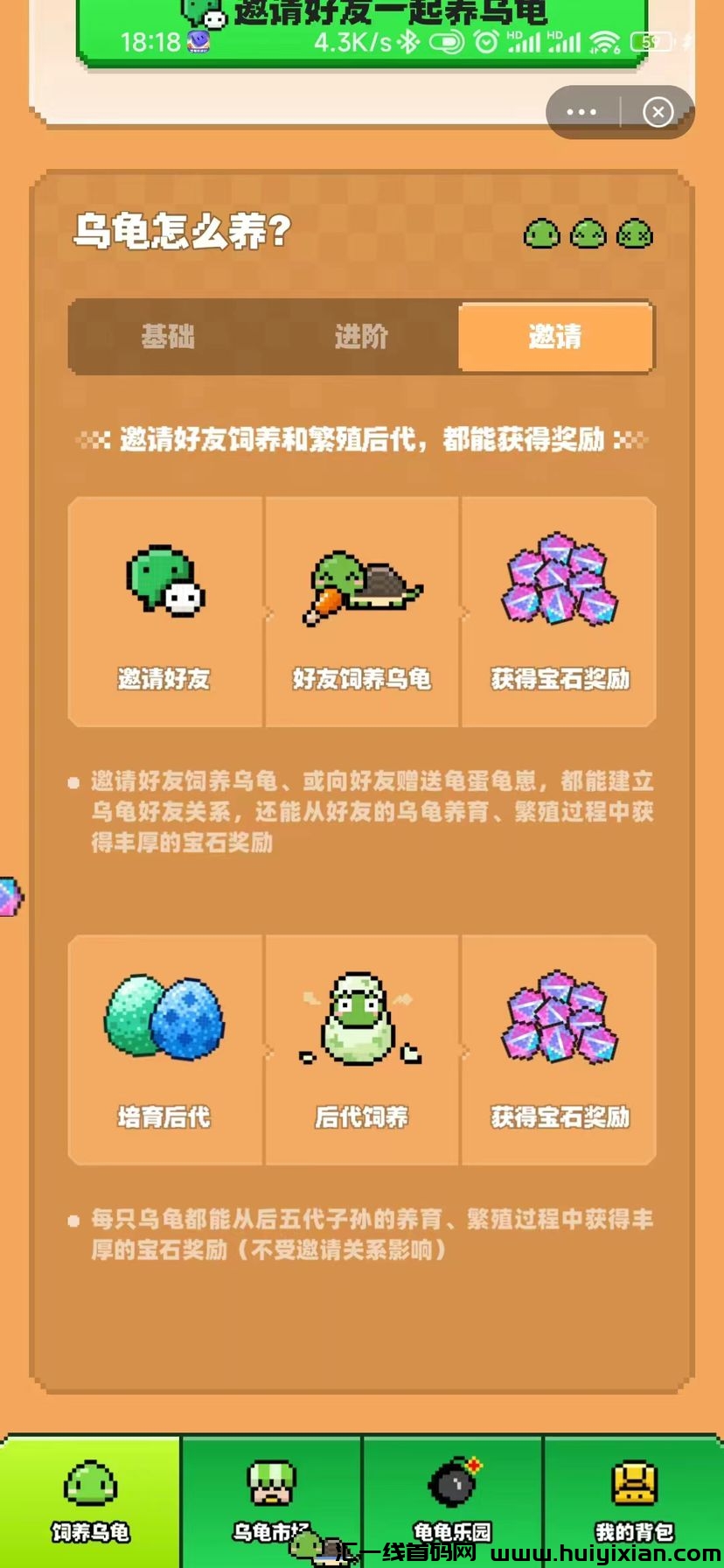This screenshot has height=1568, width=724.
Task: Switch to the 基础 tab
Action: (x=169, y=337)
